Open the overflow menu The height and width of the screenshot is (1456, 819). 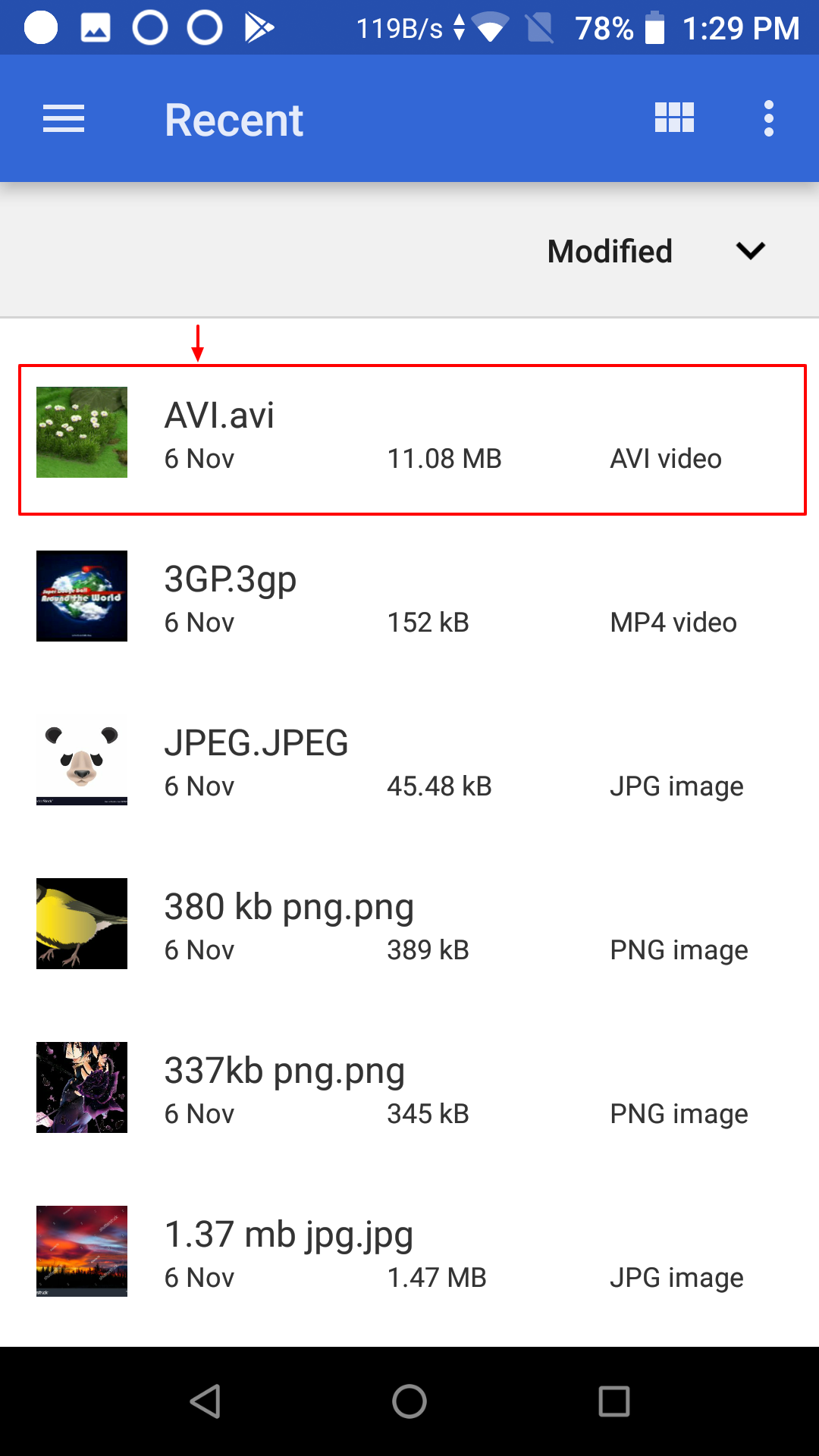[768, 119]
